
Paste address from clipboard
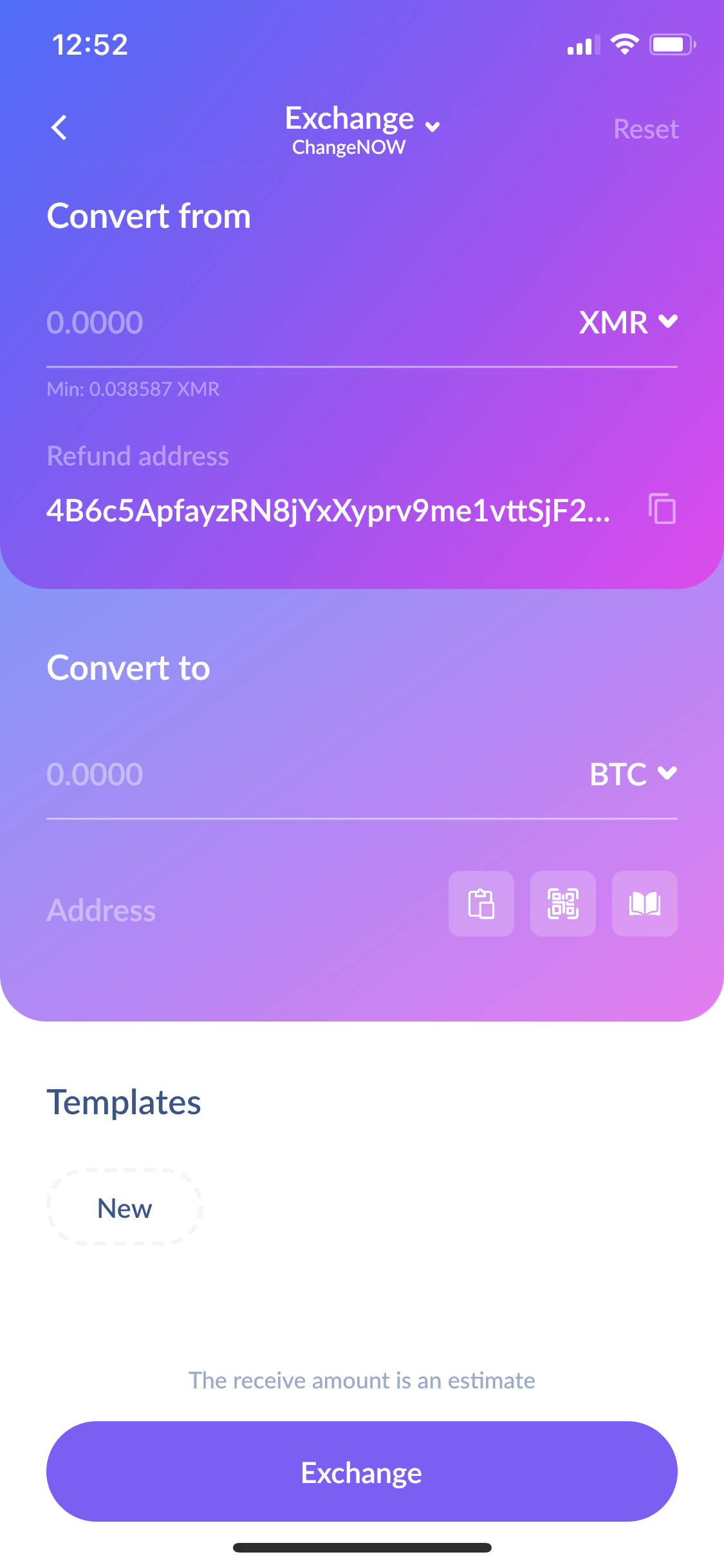coord(481,904)
